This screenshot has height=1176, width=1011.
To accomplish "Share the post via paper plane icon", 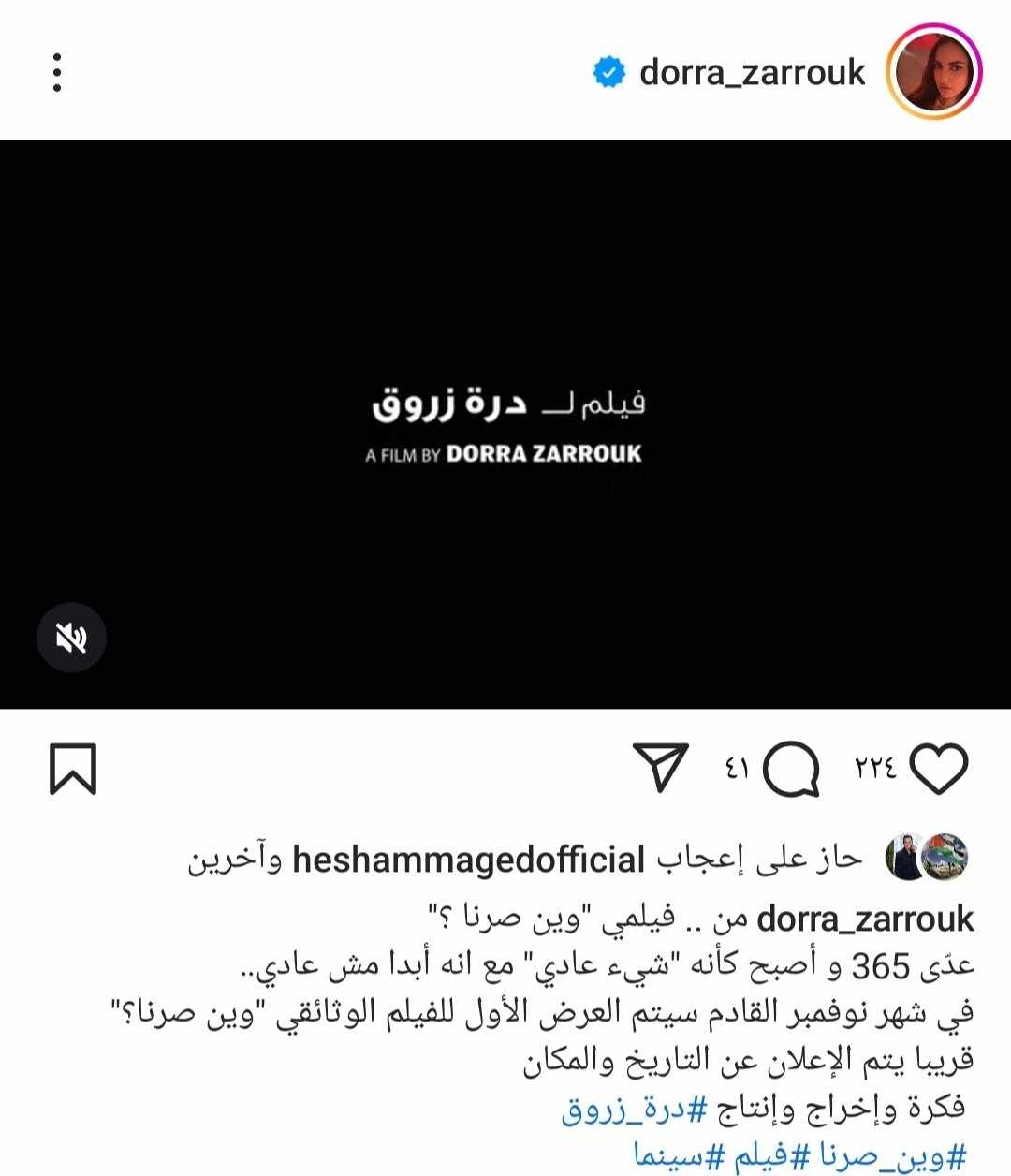I will click(661, 768).
